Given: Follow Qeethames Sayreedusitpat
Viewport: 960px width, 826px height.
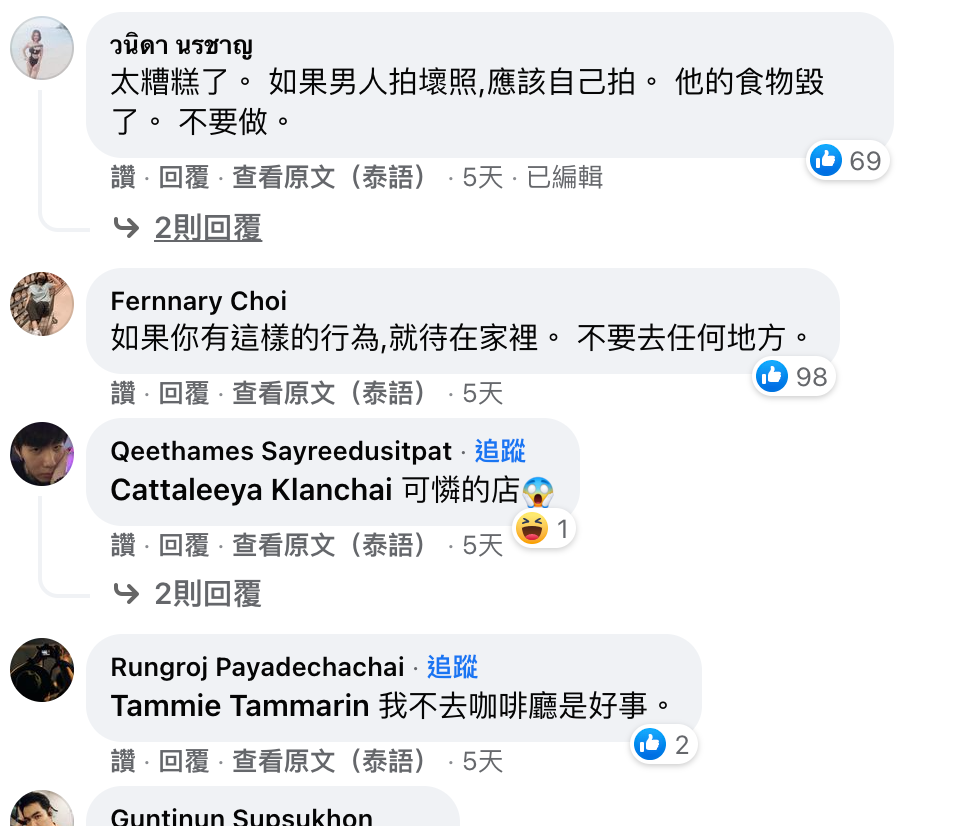Looking at the screenshot, I should pyautogui.click(x=500, y=451).
